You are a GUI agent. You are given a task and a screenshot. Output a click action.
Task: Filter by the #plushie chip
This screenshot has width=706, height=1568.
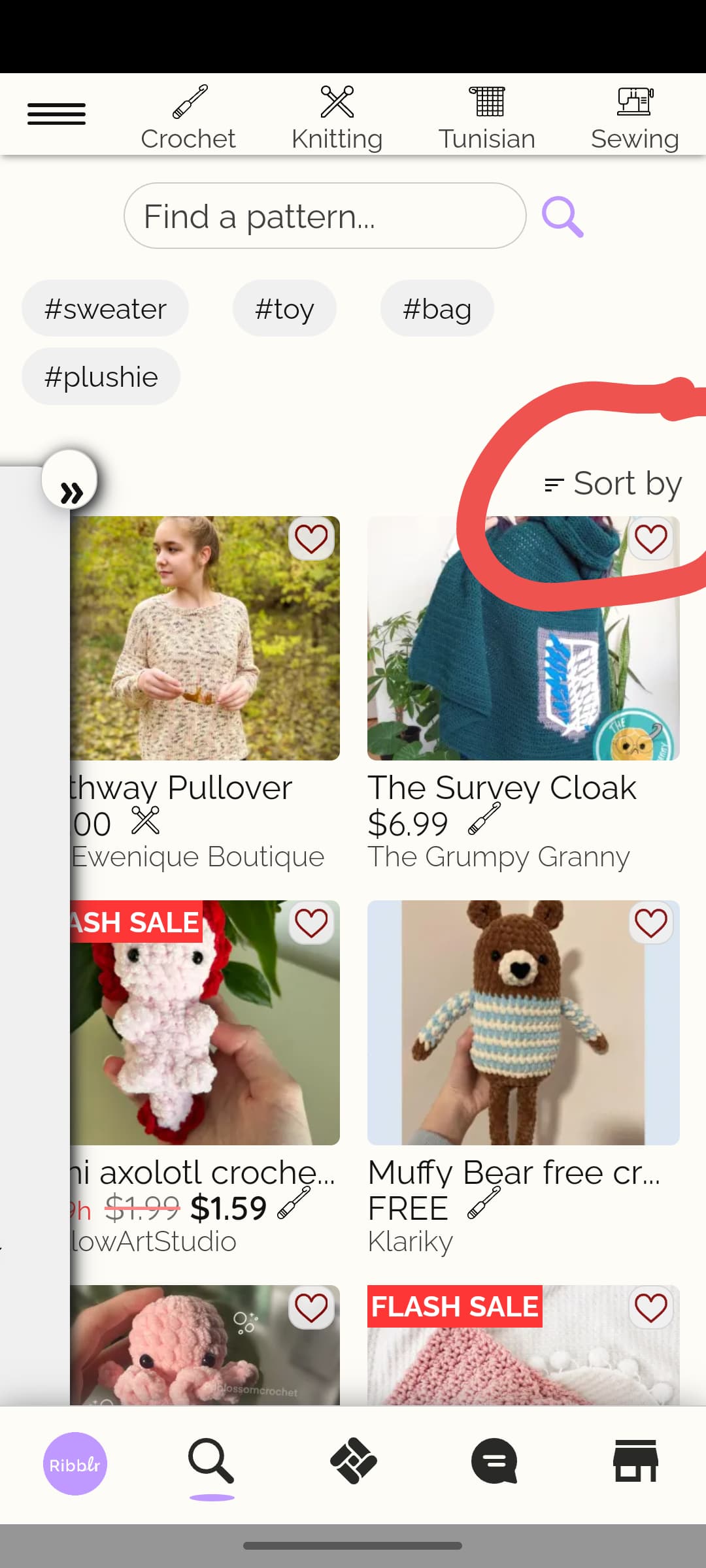[101, 376]
